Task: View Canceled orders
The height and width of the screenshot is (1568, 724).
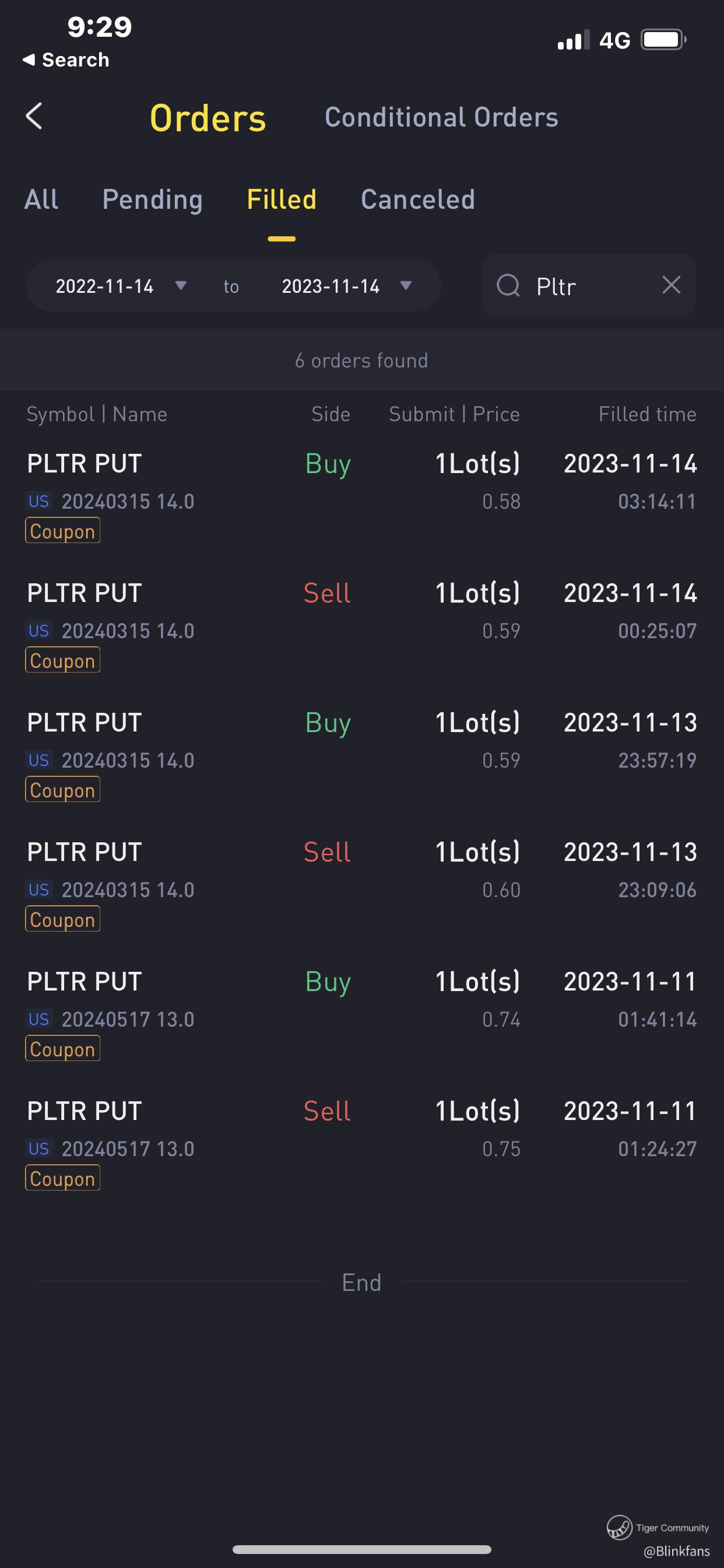Action: point(417,199)
